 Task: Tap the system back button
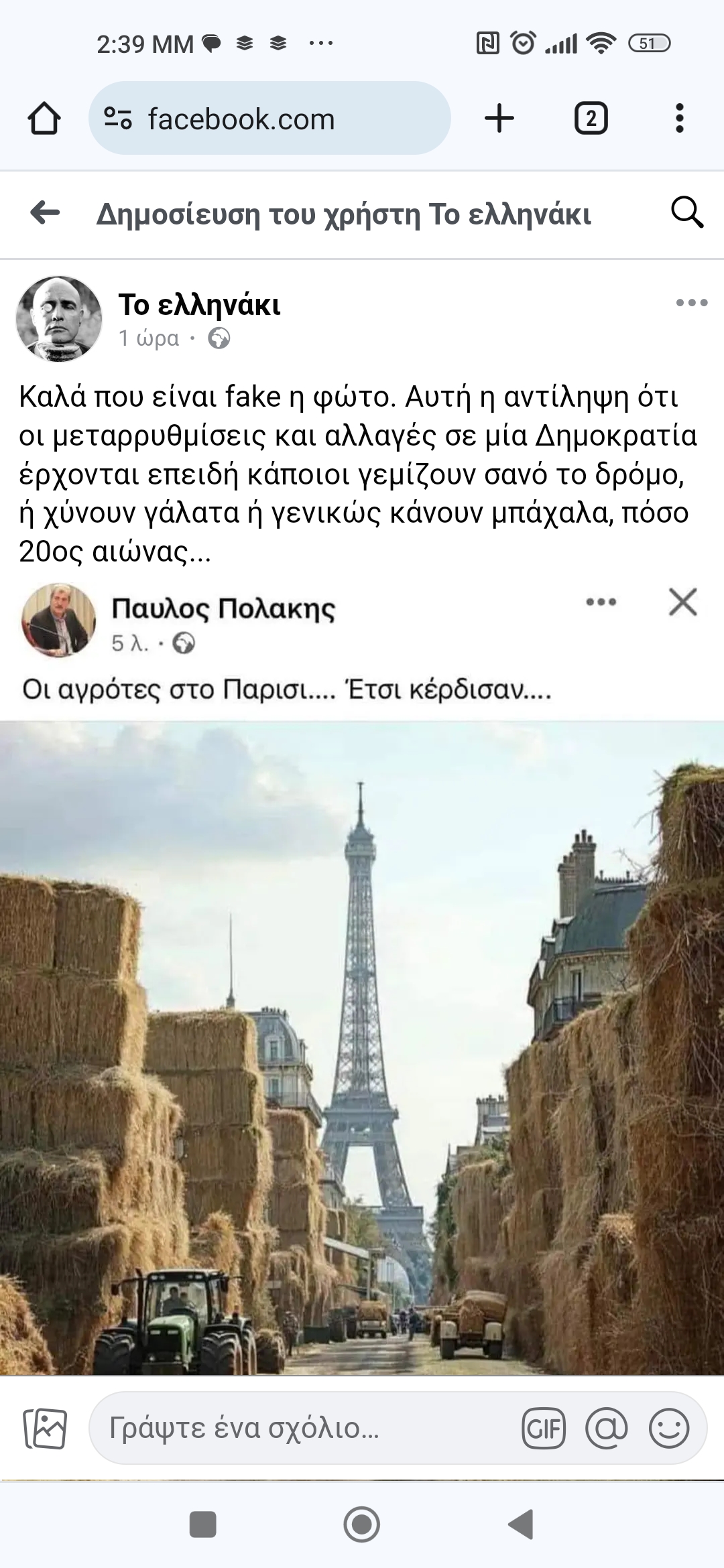(x=521, y=1524)
